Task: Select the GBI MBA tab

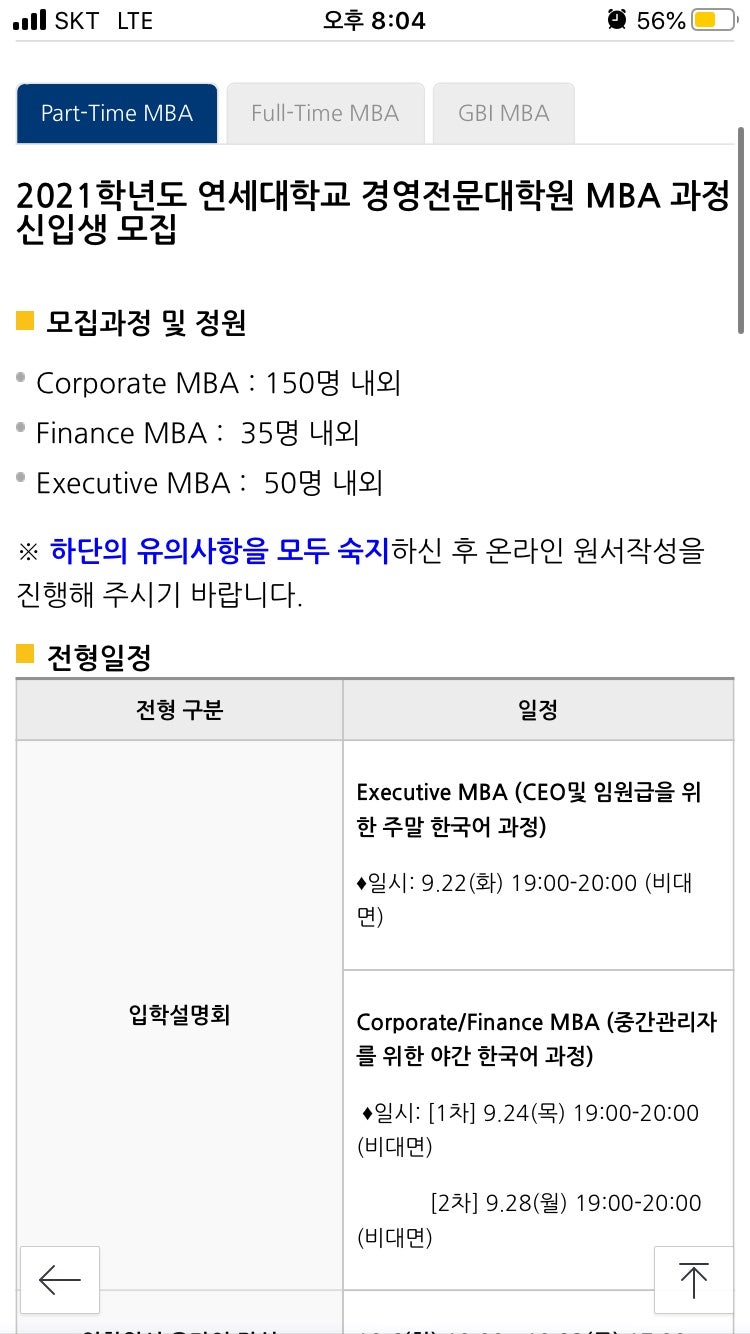Action: click(503, 113)
